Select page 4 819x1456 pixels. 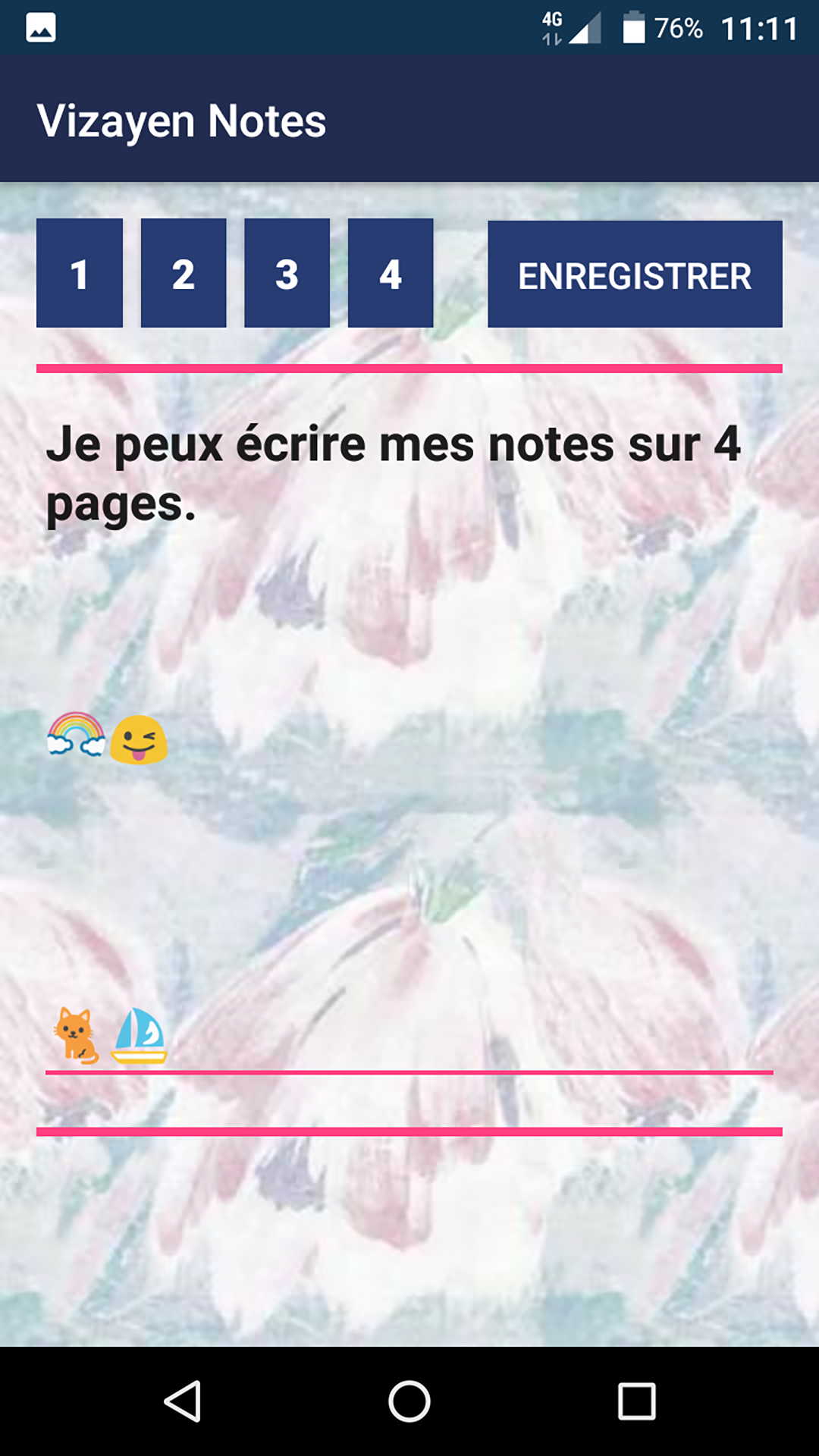point(391,273)
